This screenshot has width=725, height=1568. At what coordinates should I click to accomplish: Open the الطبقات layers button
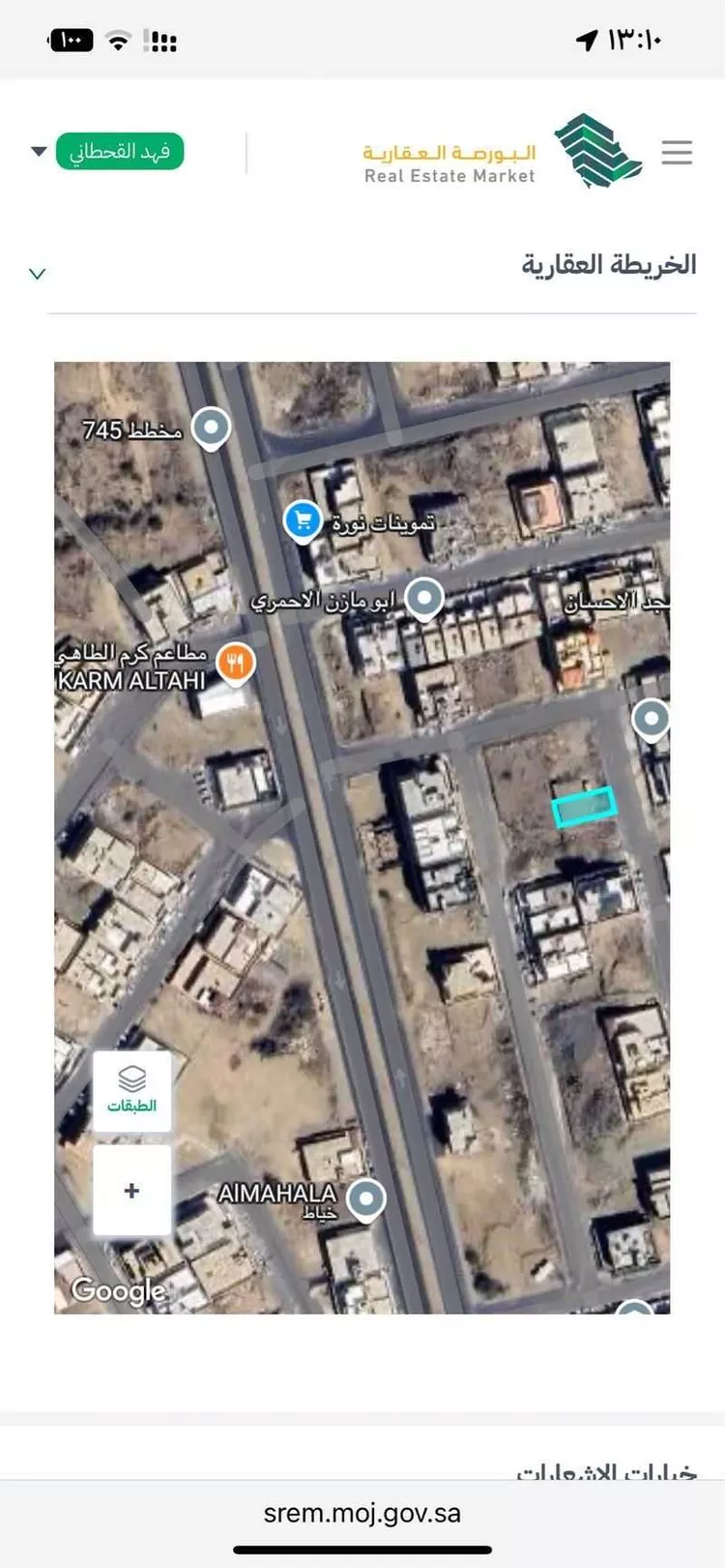132,1091
